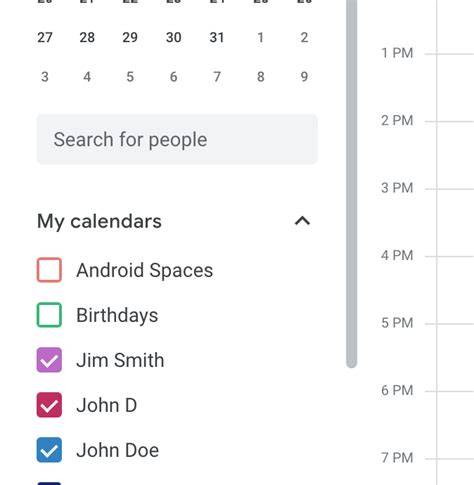The image size is (474, 485).
Task: Enable the Android Spaces calendar checkbox
Action: (49, 270)
